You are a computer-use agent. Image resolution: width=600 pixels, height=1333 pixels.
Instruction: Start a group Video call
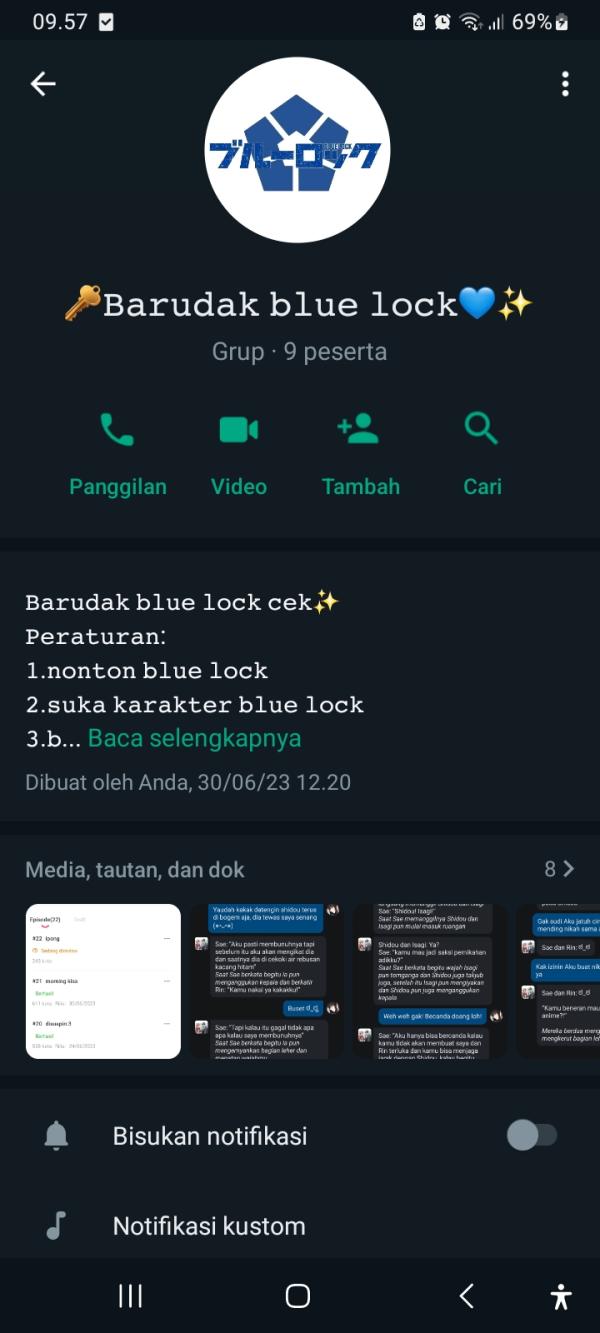click(x=239, y=453)
